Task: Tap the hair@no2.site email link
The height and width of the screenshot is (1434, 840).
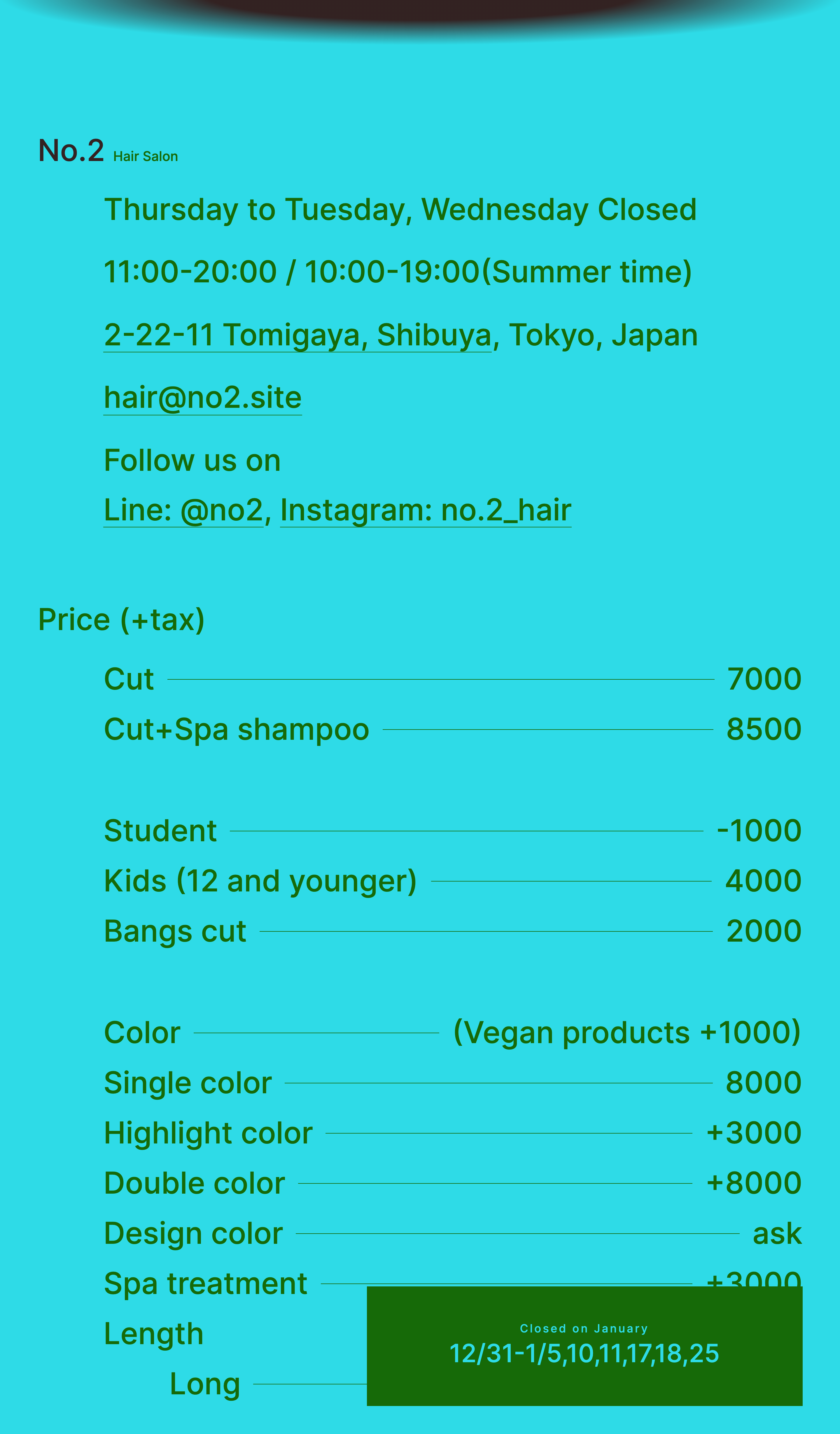Action: pyautogui.click(x=203, y=398)
